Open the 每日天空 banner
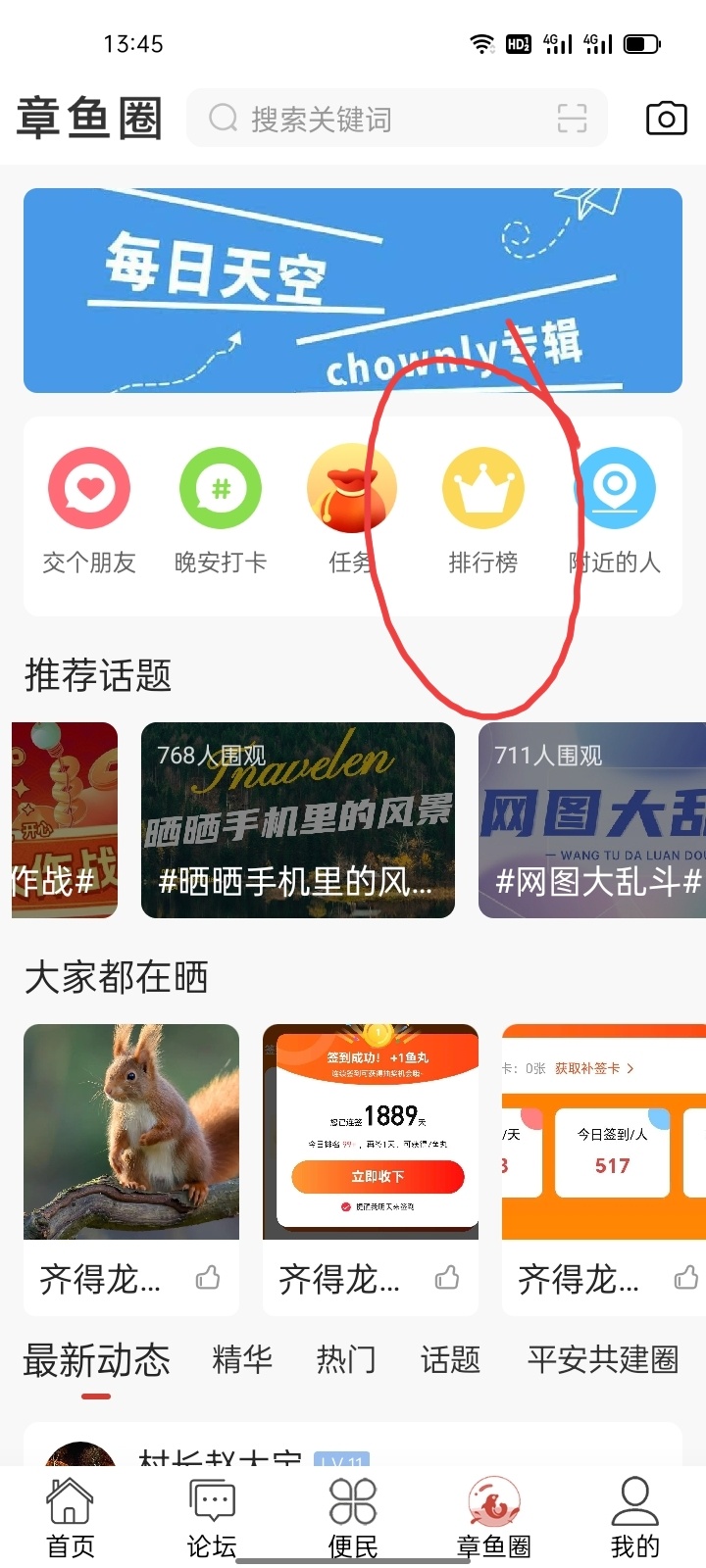The height and width of the screenshot is (1568, 706). point(353,290)
